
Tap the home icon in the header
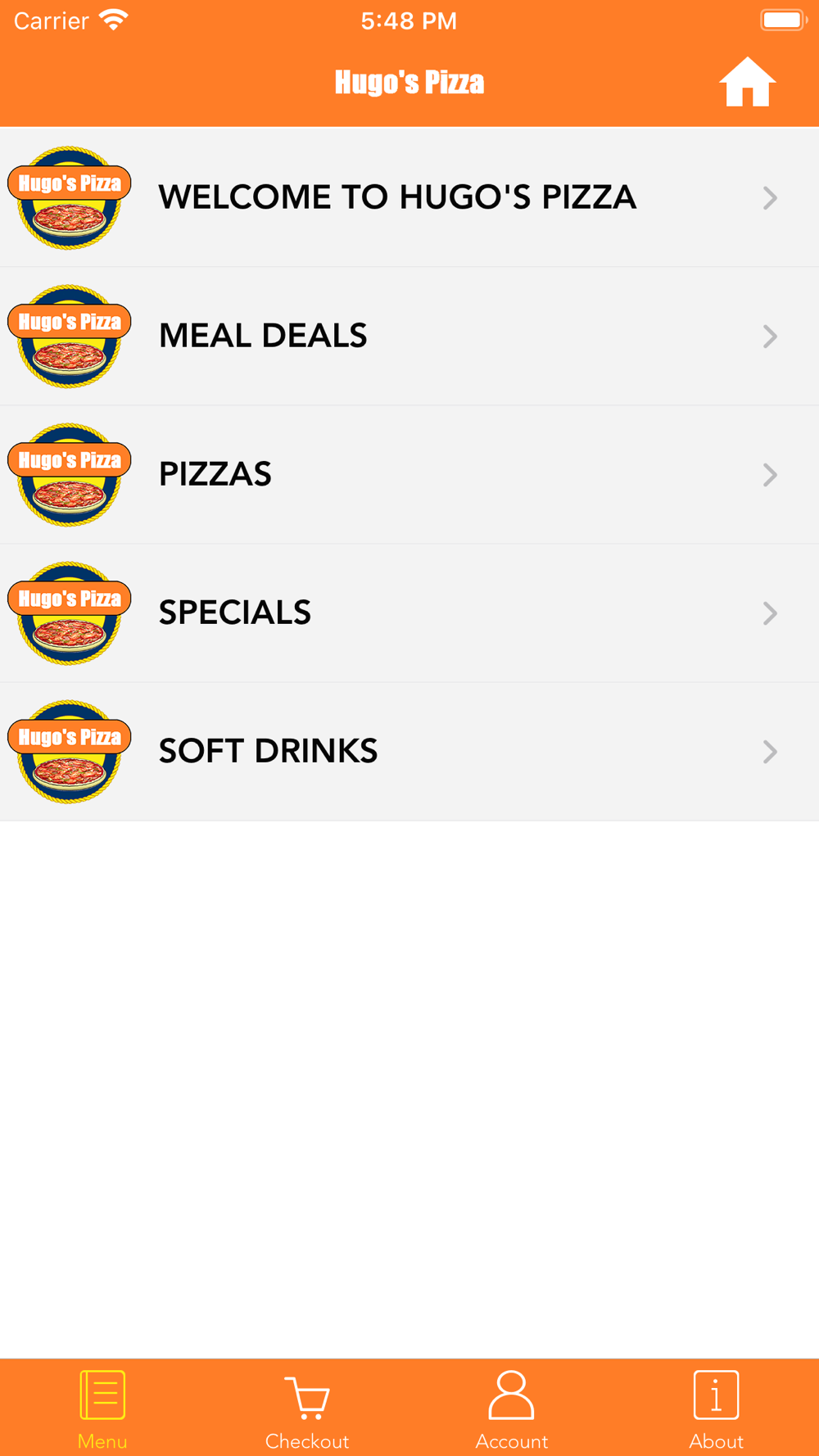tap(747, 82)
